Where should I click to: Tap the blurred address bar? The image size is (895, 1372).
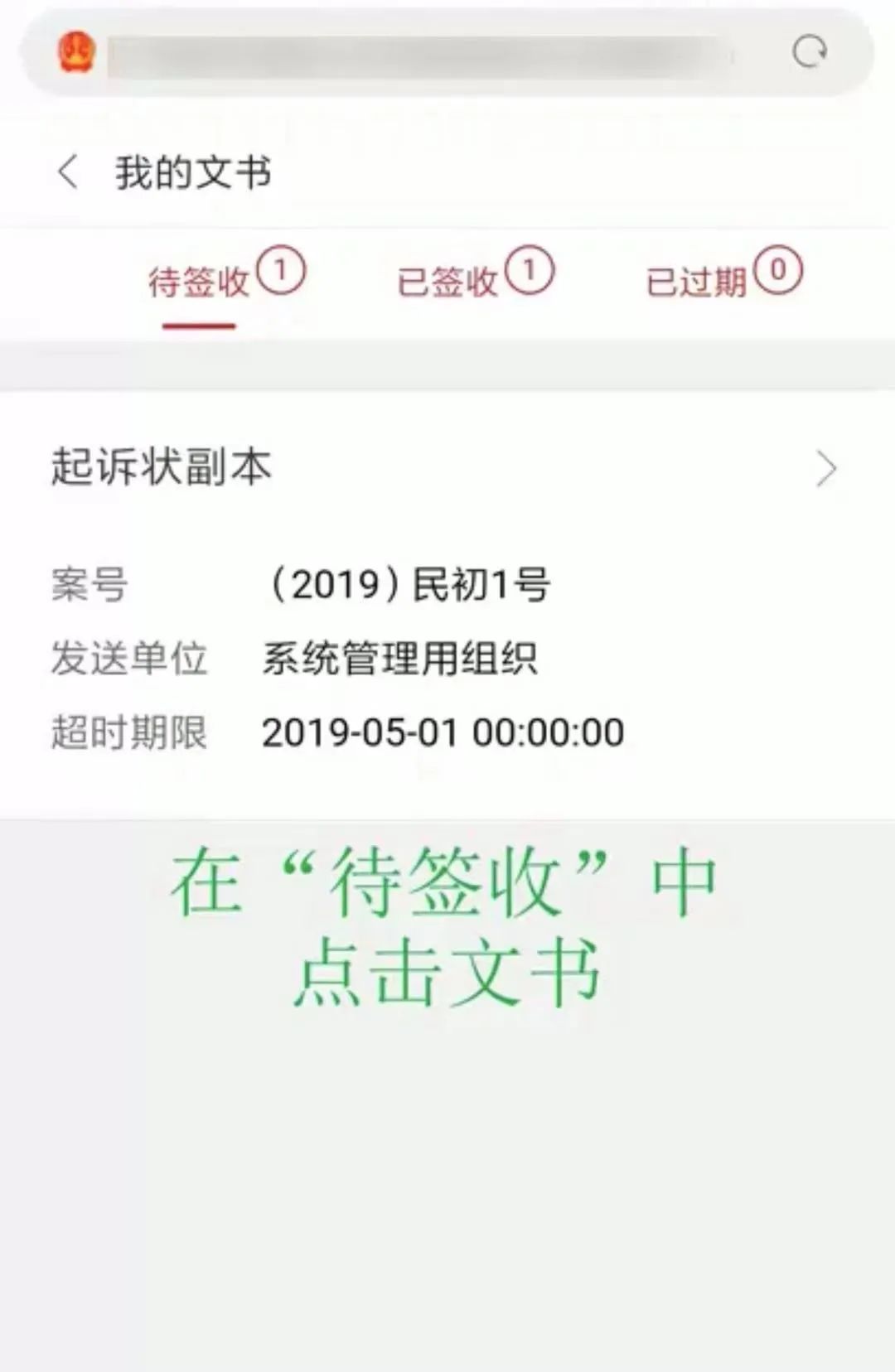[421, 55]
